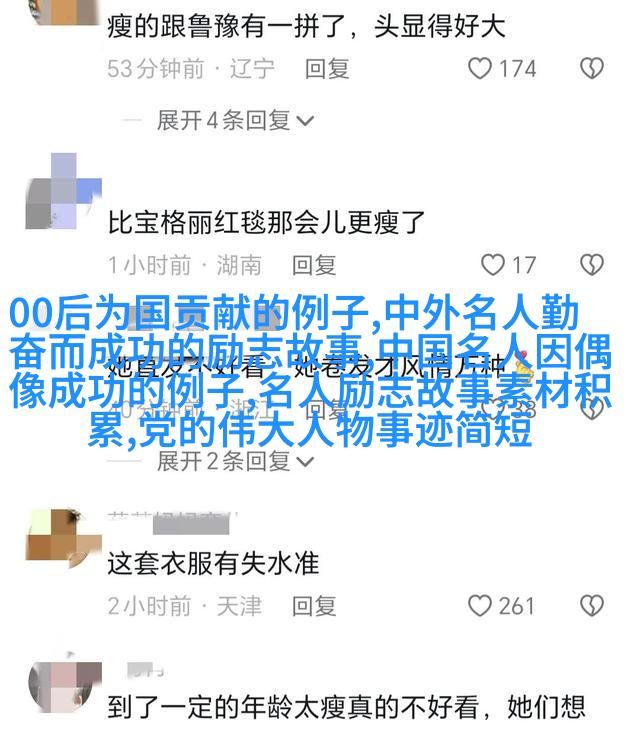Like the 比宝格丽红毯那会儿更瘦了 comment
The height and width of the screenshot is (732, 640).
(x=493, y=265)
